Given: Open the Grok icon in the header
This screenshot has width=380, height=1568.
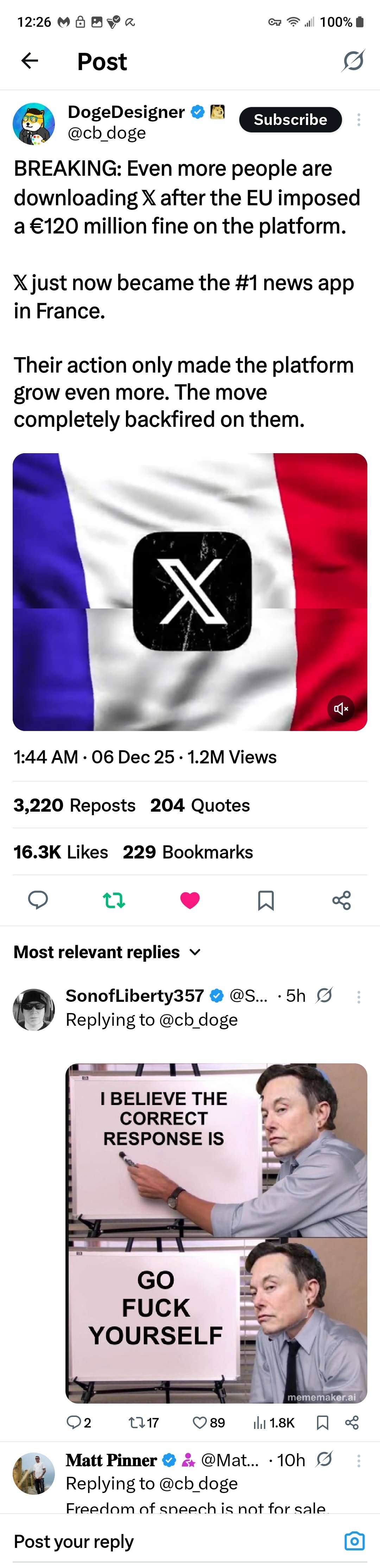Looking at the screenshot, I should coord(353,61).
